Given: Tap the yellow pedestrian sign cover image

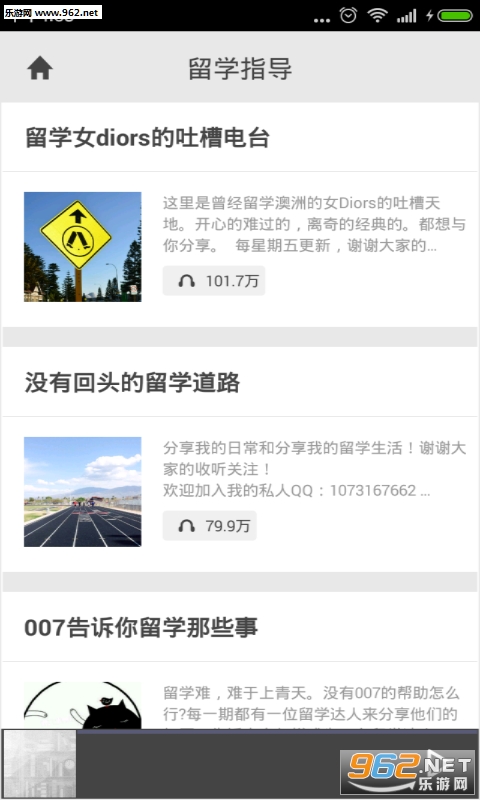Looking at the screenshot, I should coord(83,247).
